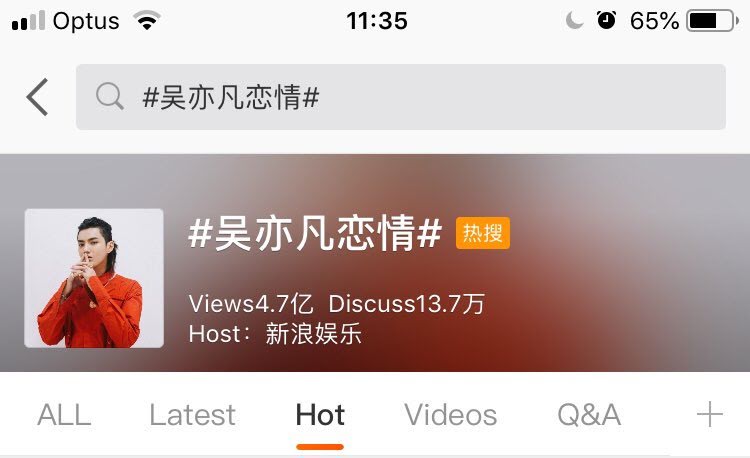Open the Videos tab

tap(450, 415)
